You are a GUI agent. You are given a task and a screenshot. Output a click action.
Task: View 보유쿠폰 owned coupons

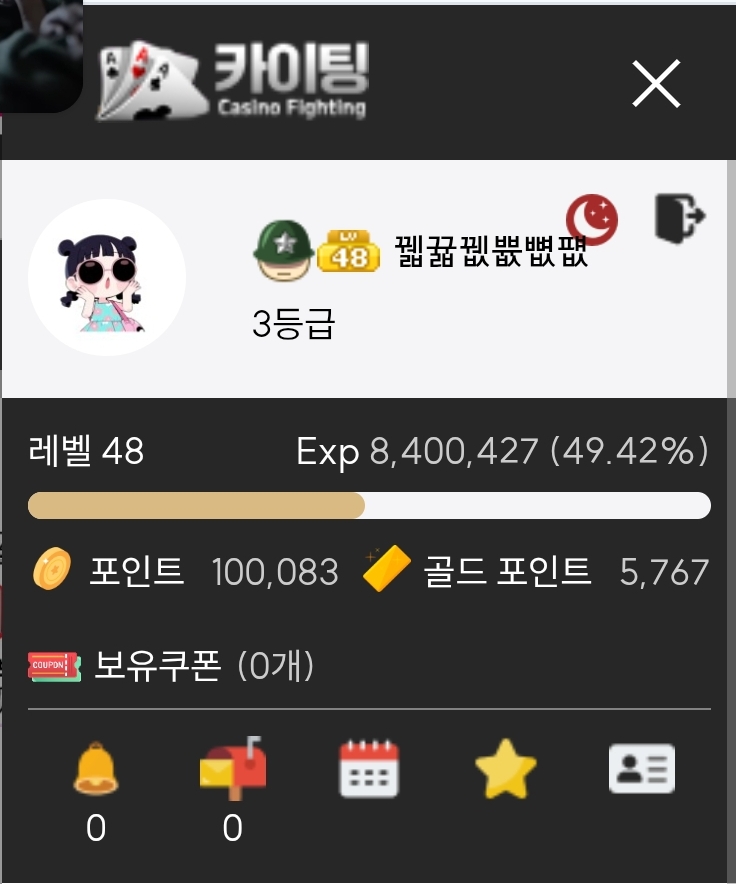(x=172, y=665)
